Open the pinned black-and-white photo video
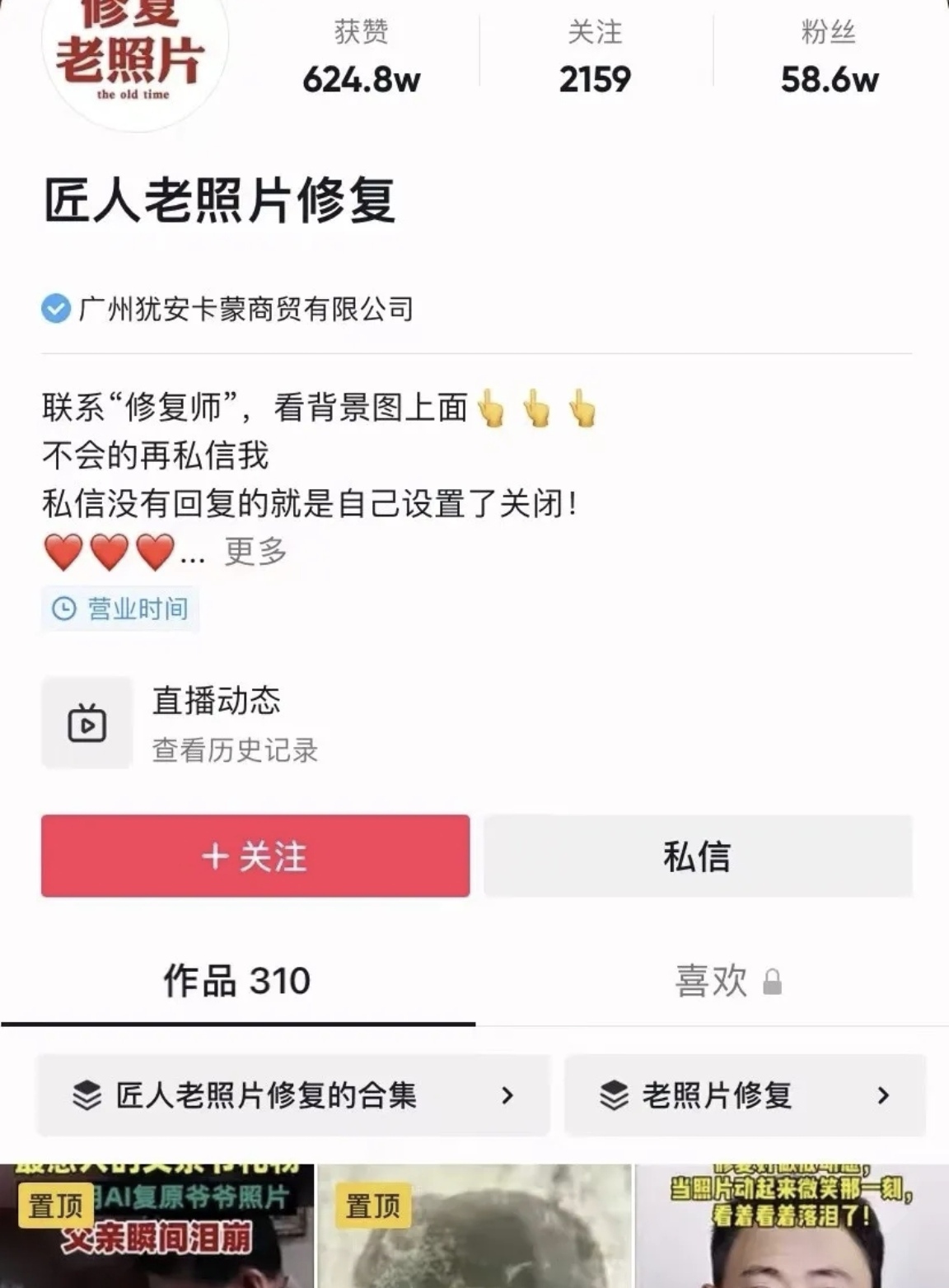The height and width of the screenshot is (1288, 949). click(474, 1227)
